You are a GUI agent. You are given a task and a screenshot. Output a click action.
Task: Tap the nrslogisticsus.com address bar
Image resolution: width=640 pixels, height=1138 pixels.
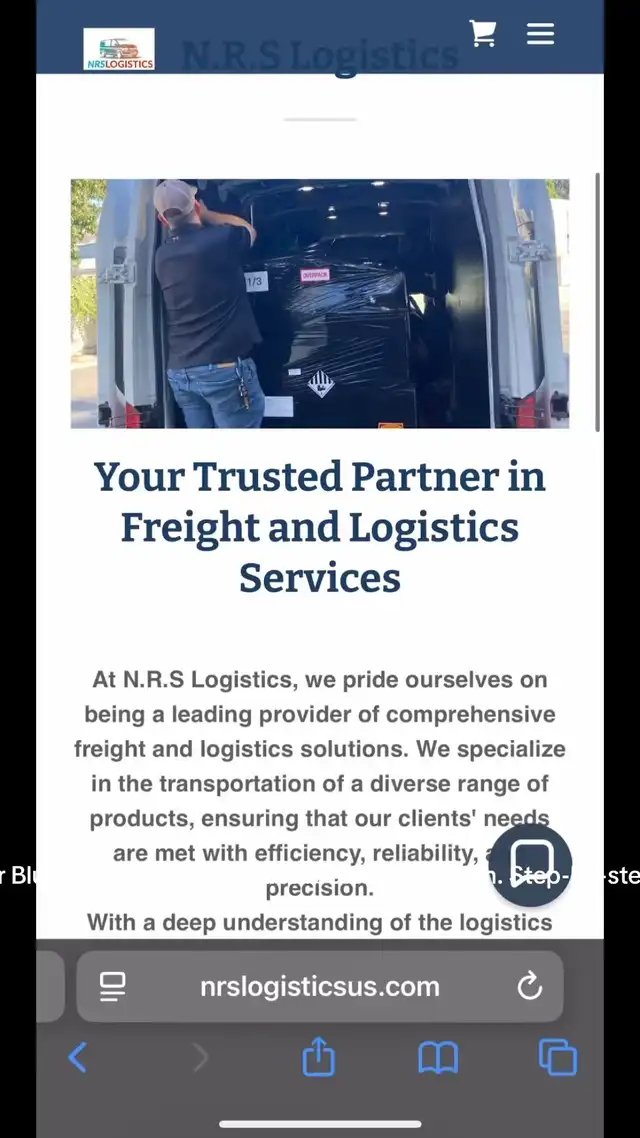click(320, 986)
